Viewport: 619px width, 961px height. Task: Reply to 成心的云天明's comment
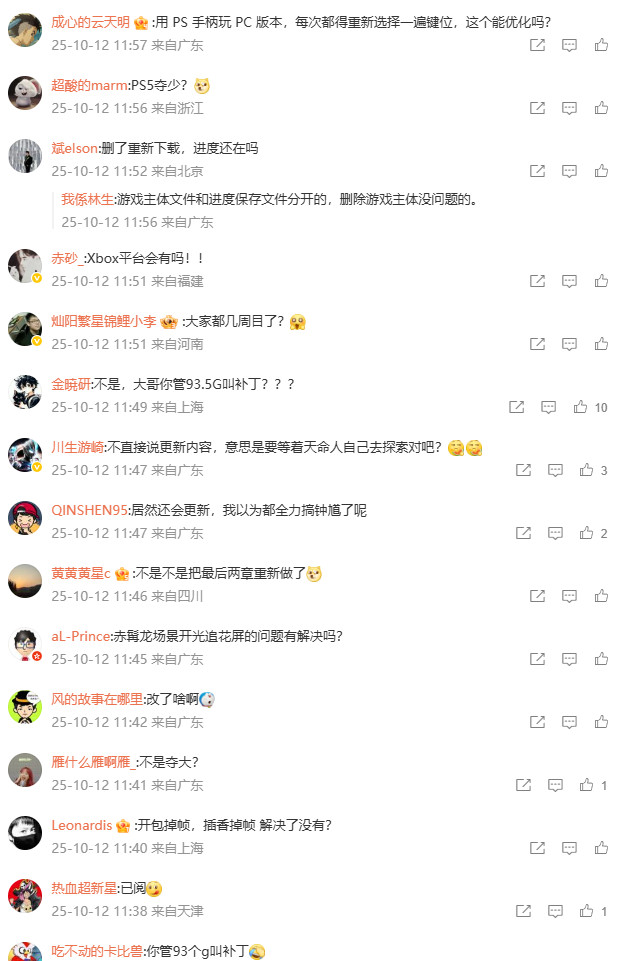click(x=569, y=45)
